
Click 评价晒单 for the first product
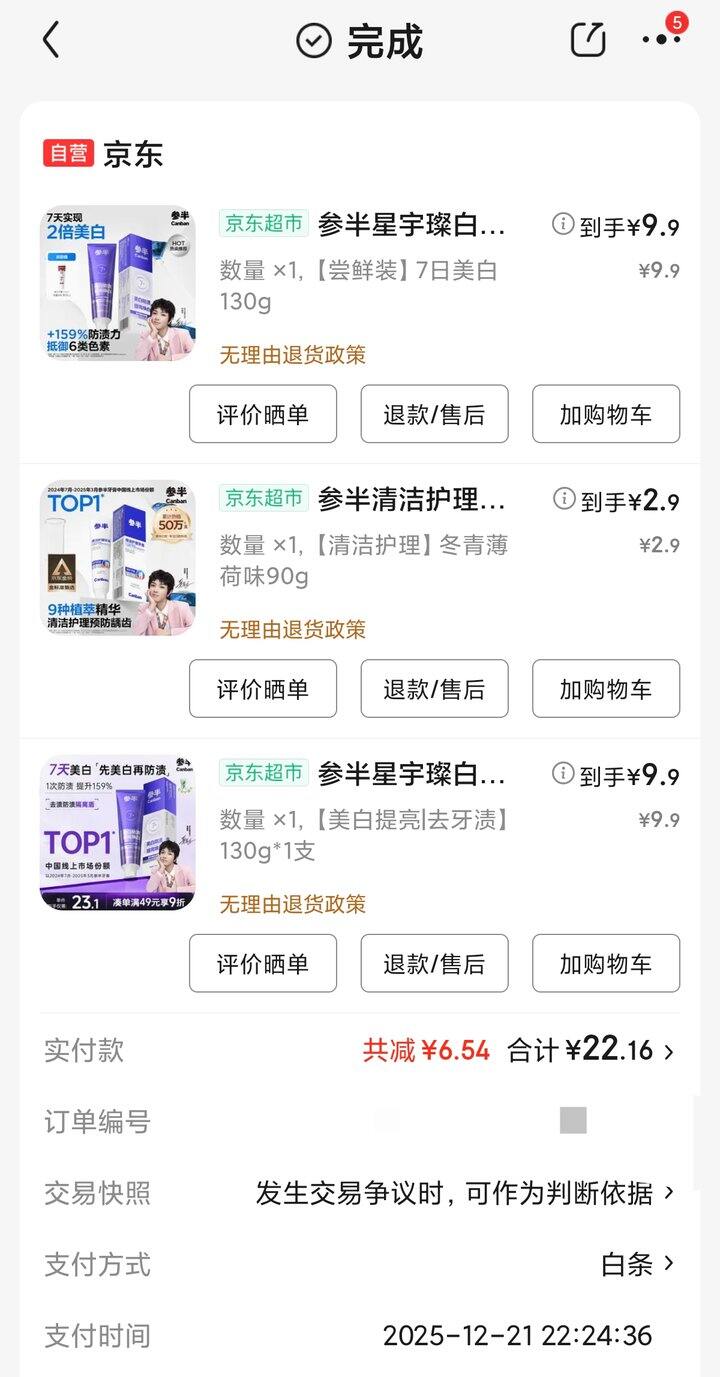(x=262, y=414)
